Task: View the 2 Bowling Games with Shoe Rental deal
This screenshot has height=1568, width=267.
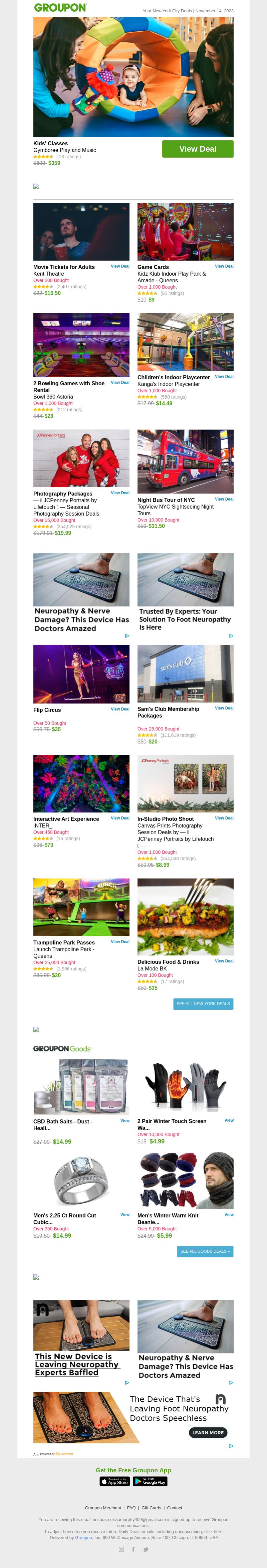Action: click(x=120, y=382)
